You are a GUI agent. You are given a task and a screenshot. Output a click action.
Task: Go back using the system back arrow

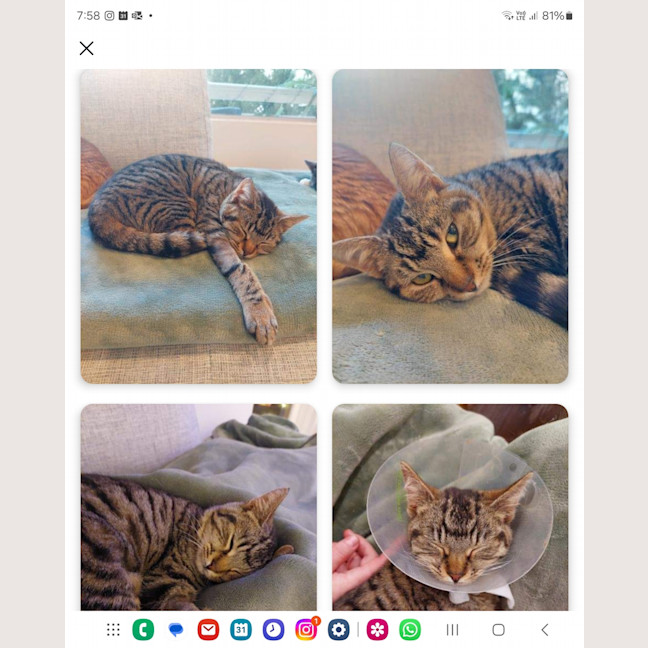coord(544,630)
